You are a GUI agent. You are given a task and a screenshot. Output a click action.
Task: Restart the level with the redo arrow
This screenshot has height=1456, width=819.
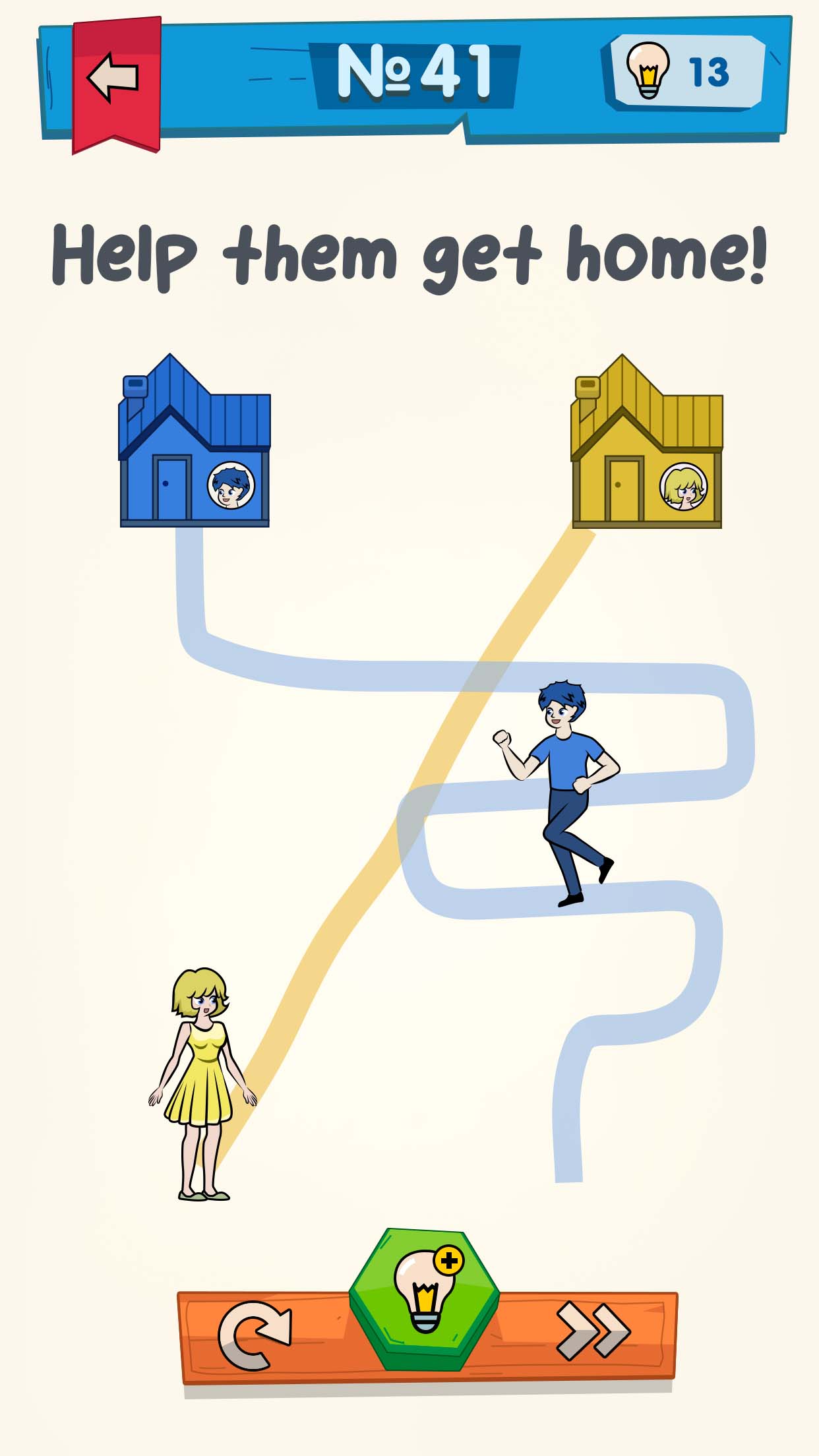coord(253,1335)
